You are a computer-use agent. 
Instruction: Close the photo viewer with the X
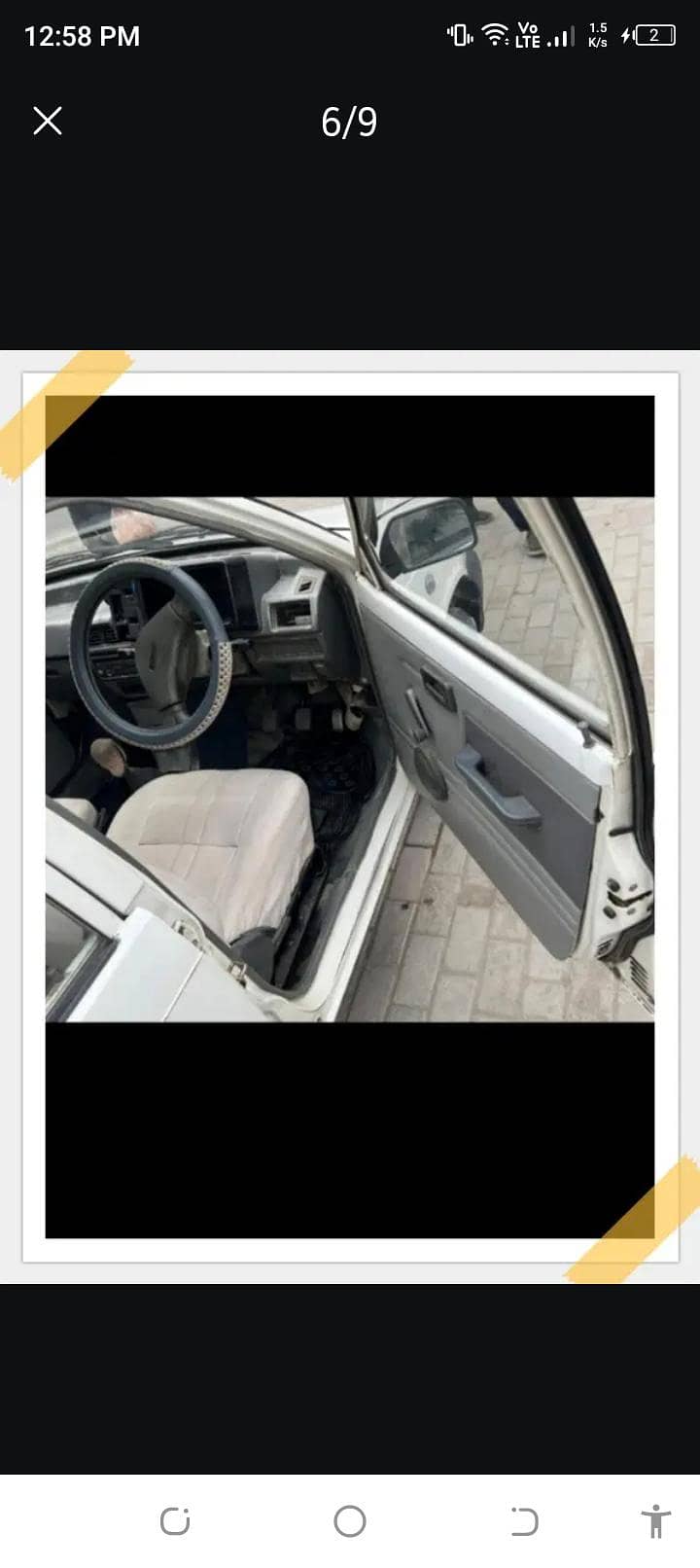(46, 122)
